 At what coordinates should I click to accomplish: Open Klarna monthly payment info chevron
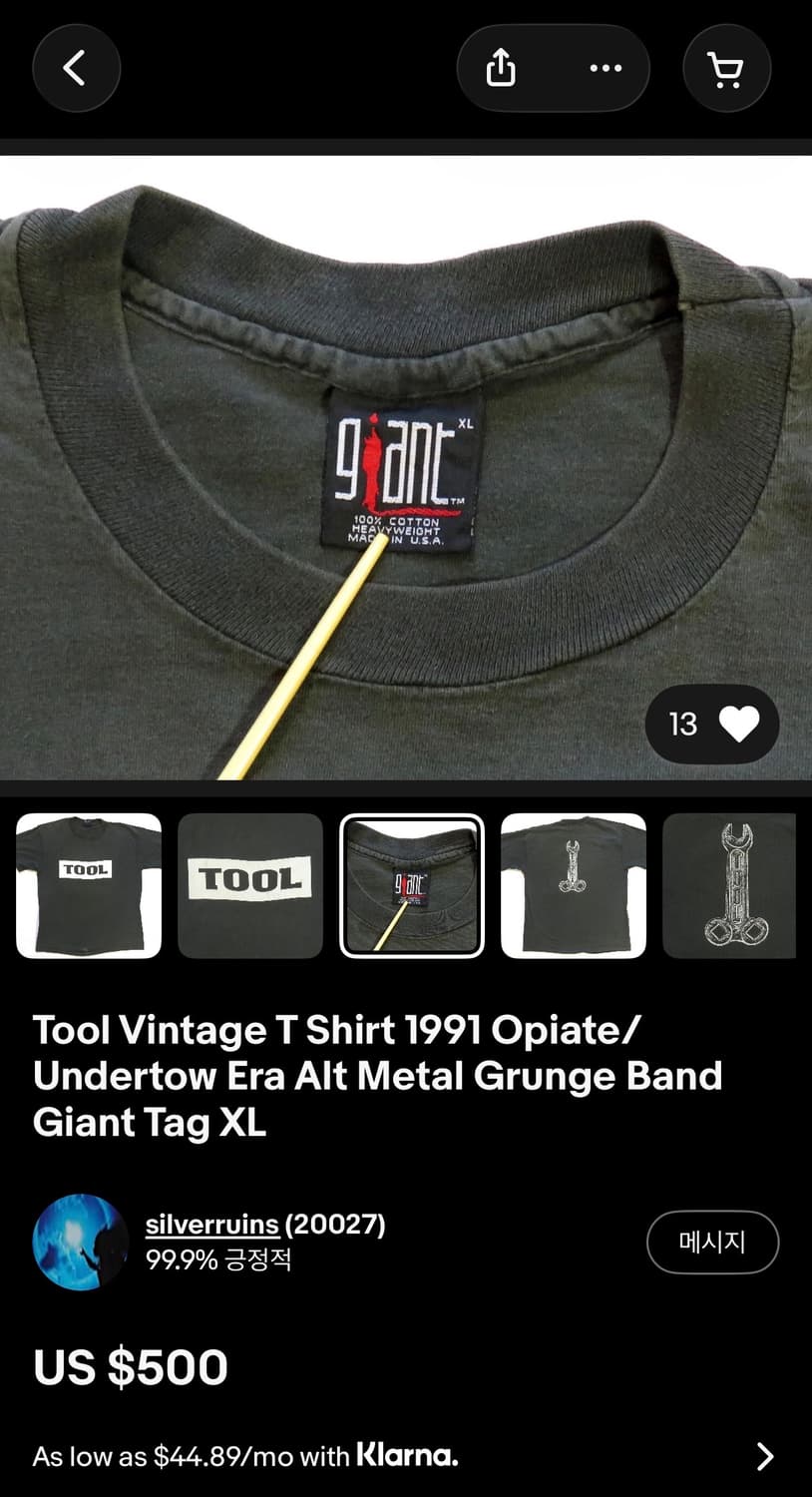pyautogui.click(x=764, y=1456)
